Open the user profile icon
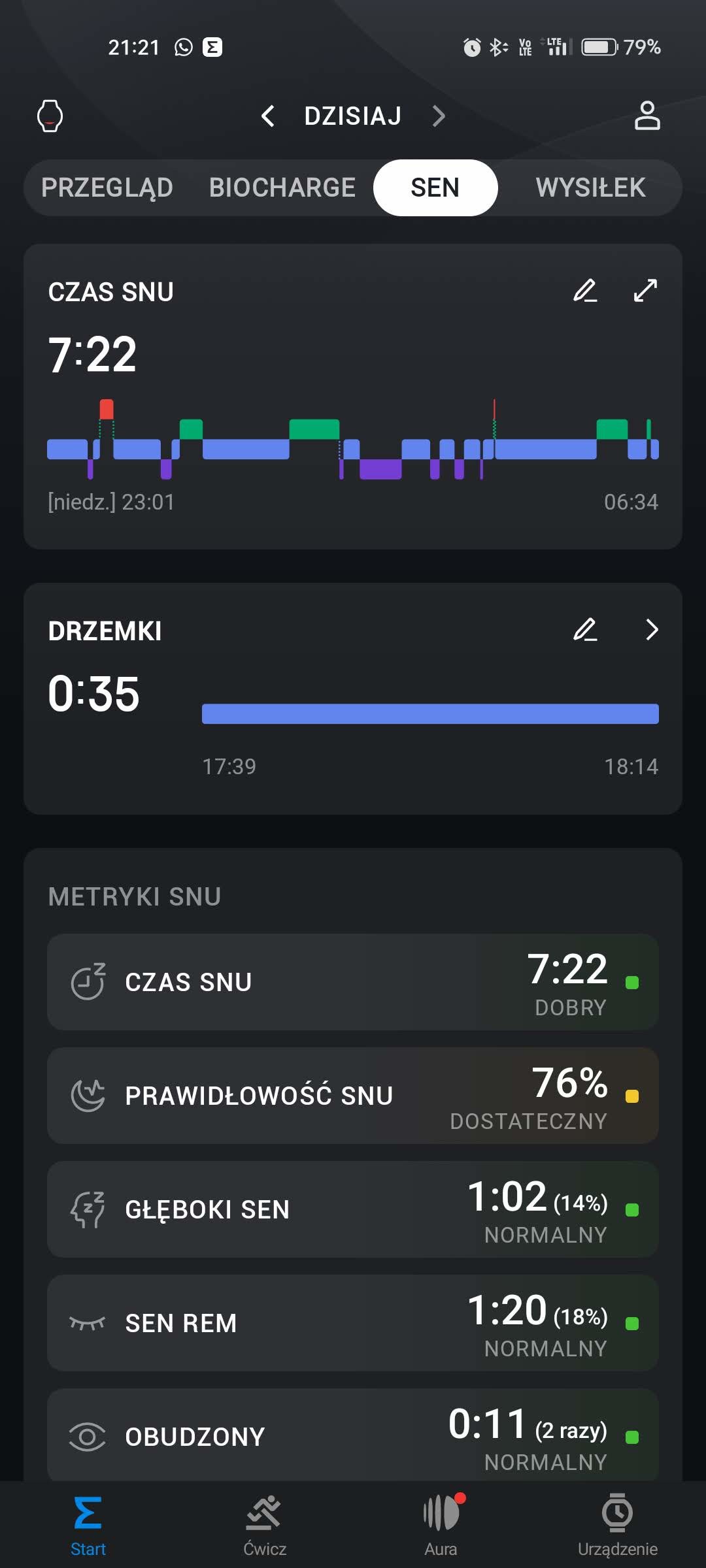This screenshot has width=706, height=1568. click(647, 116)
